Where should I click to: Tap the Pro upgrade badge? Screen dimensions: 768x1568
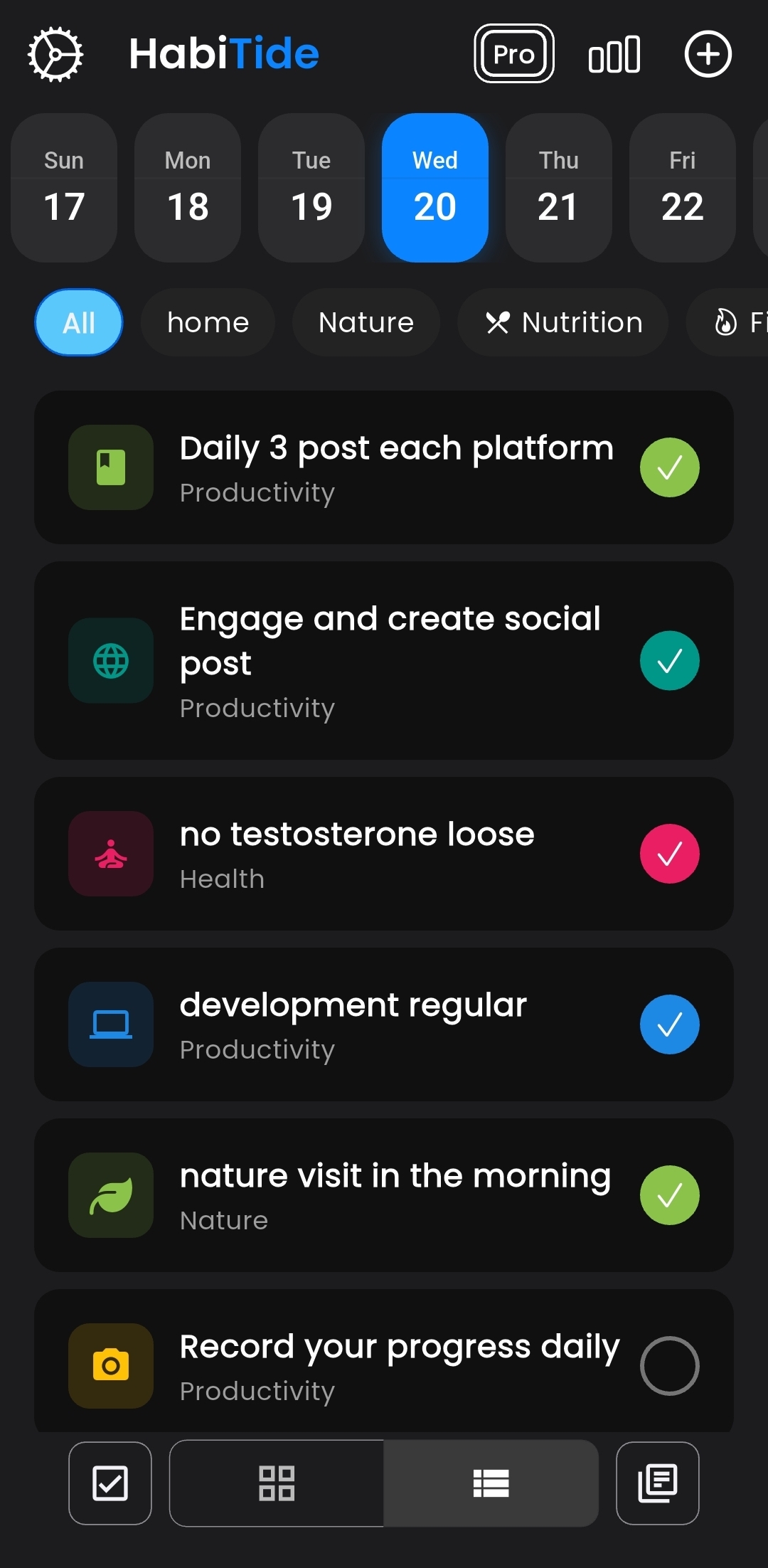coord(513,54)
